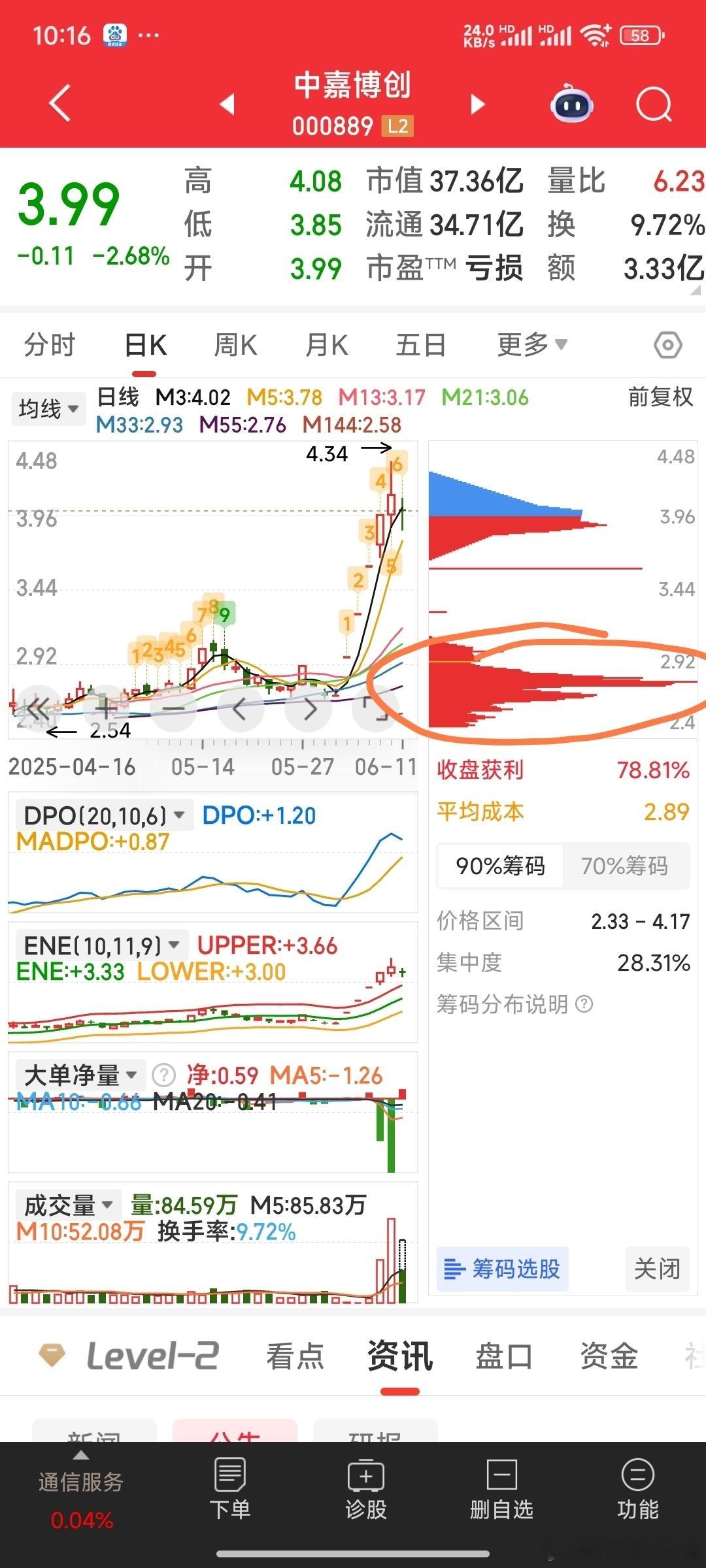Open the 均线 indicator dropdown
The width and height of the screenshot is (706, 1568).
click(49, 409)
